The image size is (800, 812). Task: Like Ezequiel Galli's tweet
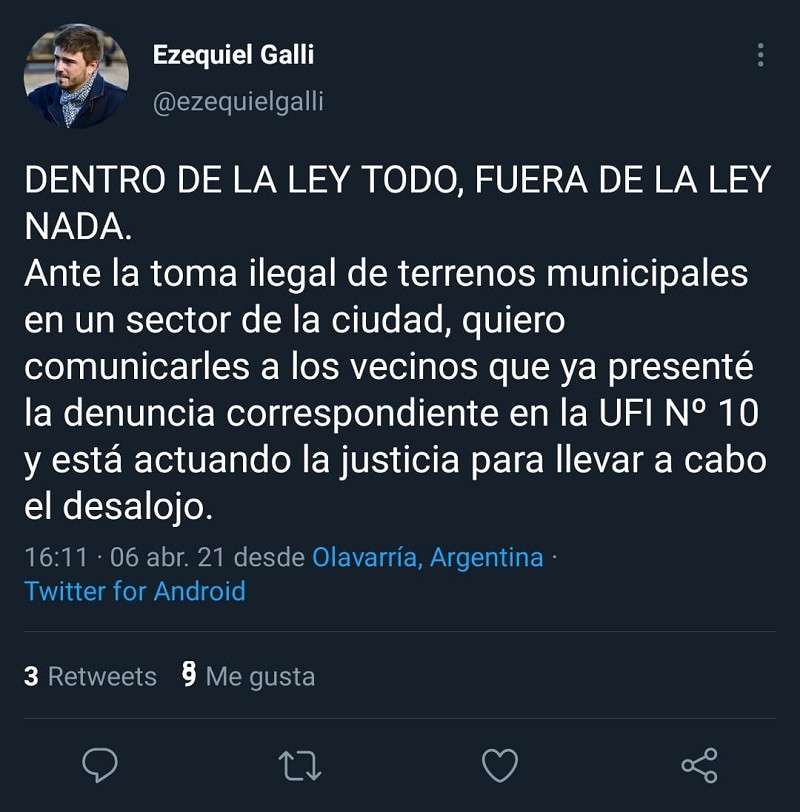[x=500, y=766]
